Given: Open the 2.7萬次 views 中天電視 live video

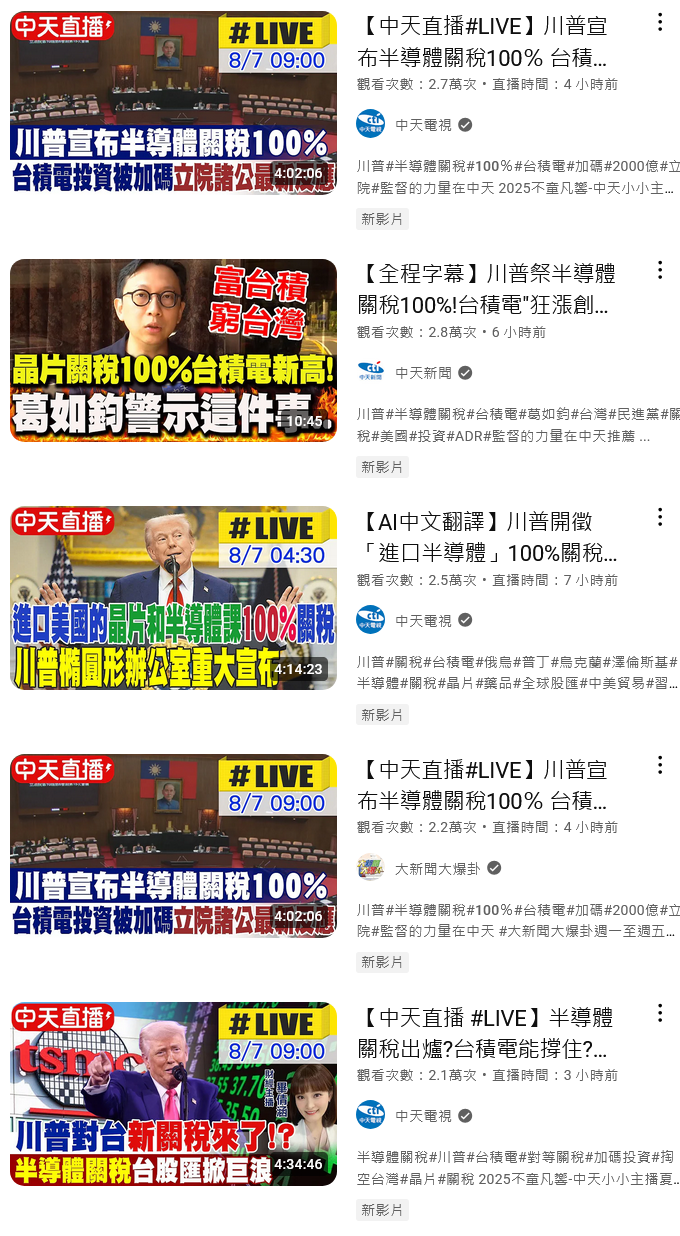Looking at the screenshot, I should [x=174, y=102].
